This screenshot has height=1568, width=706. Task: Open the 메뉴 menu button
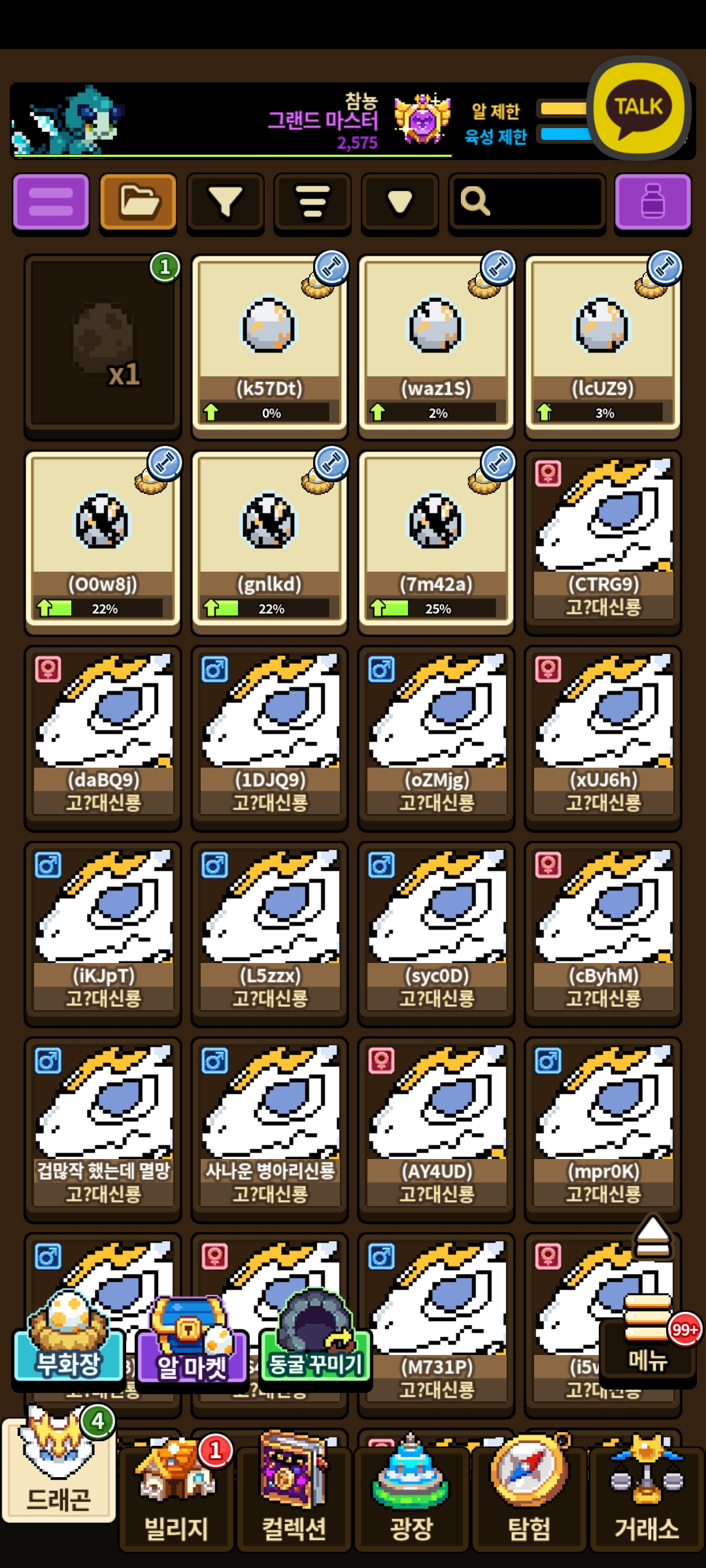(648, 1339)
